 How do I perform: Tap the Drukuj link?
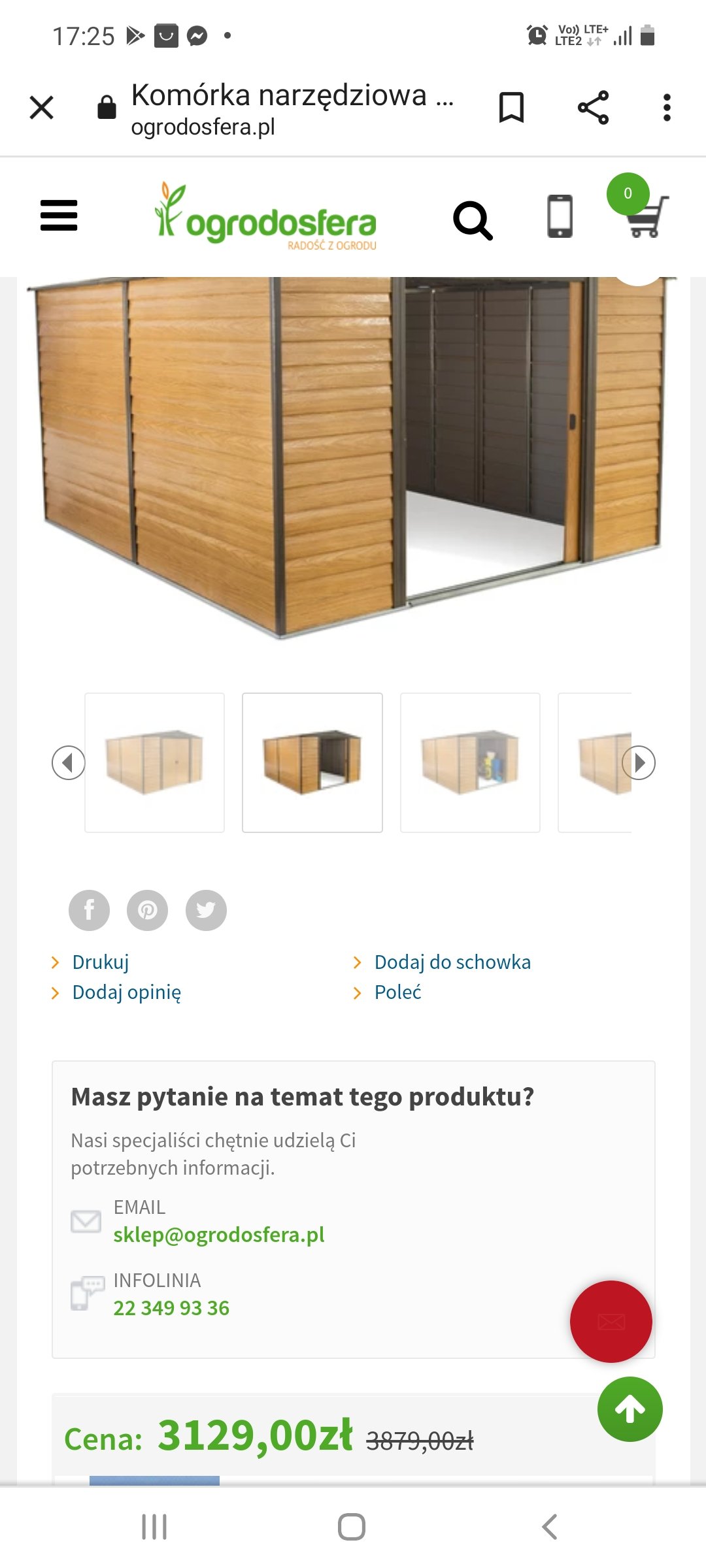101,962
